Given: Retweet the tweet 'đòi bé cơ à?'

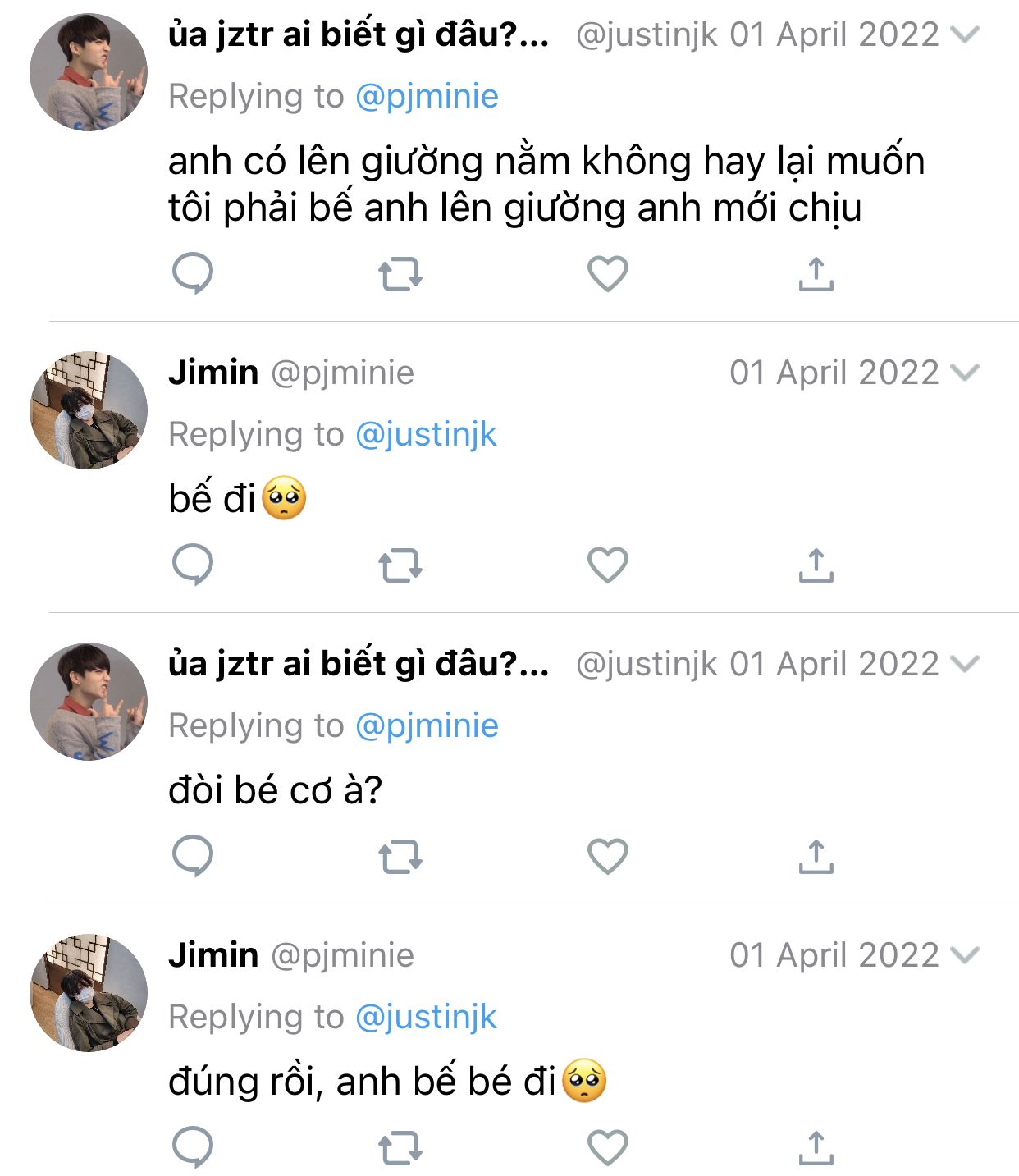Looking at the screenshot, I should (400, 857).
